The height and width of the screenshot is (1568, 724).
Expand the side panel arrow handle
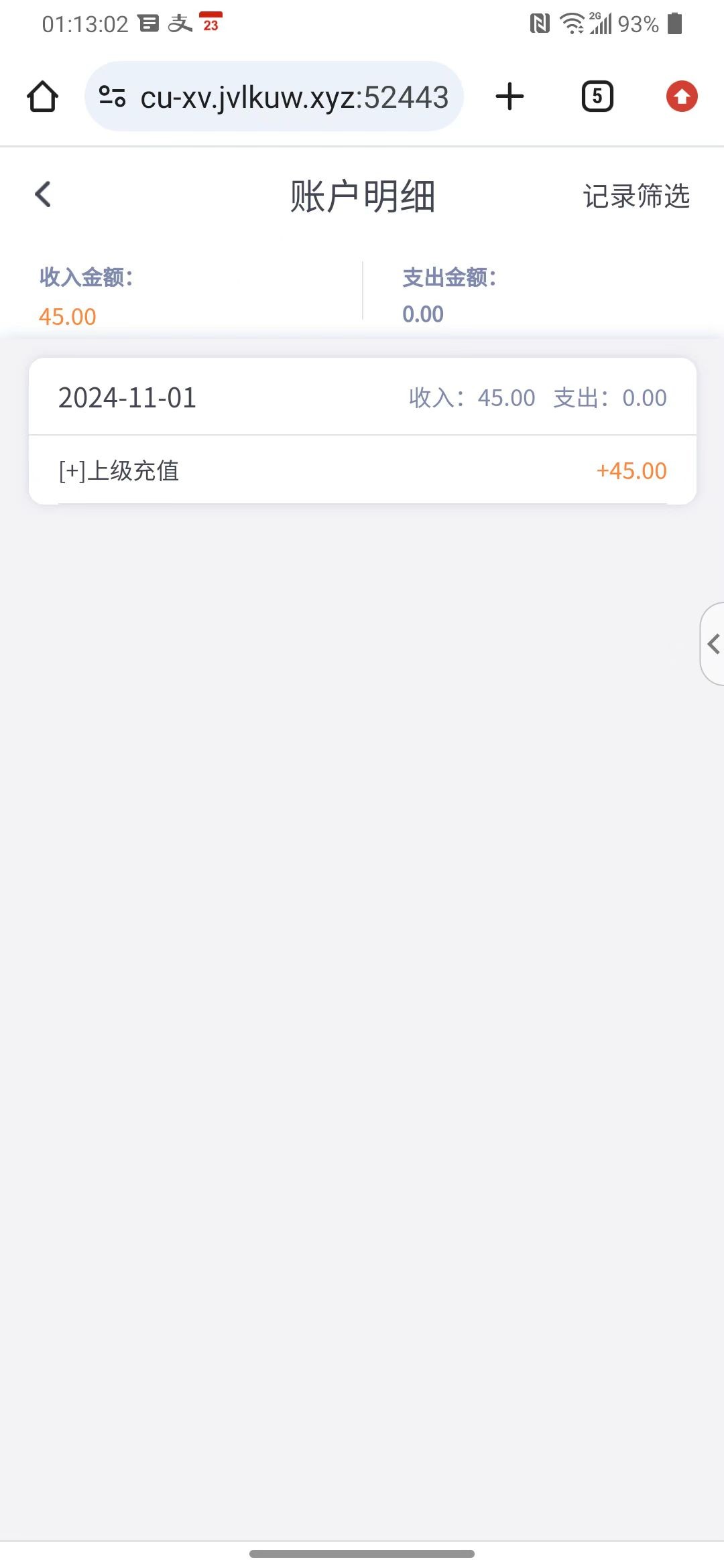point(713,644)
